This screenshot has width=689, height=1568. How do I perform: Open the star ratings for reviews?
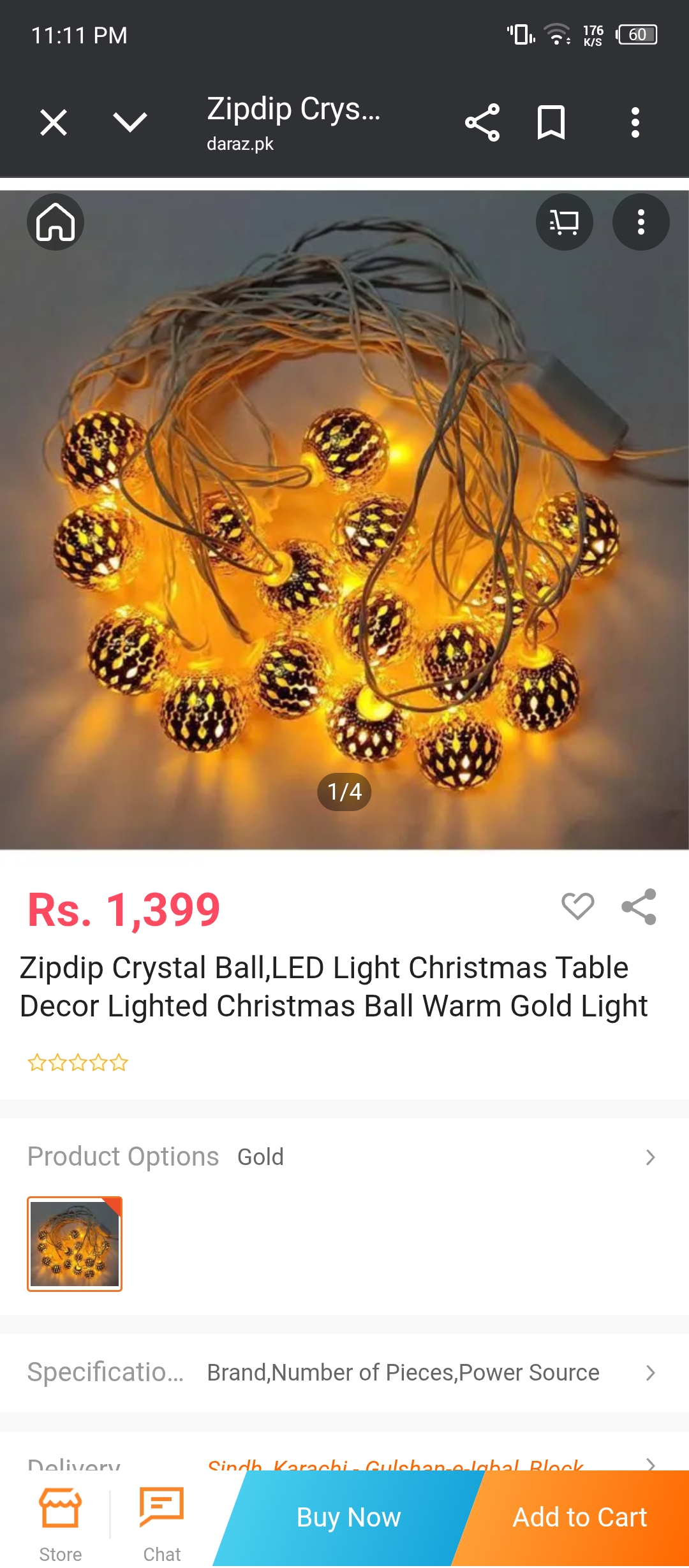tap(78, 1063)
